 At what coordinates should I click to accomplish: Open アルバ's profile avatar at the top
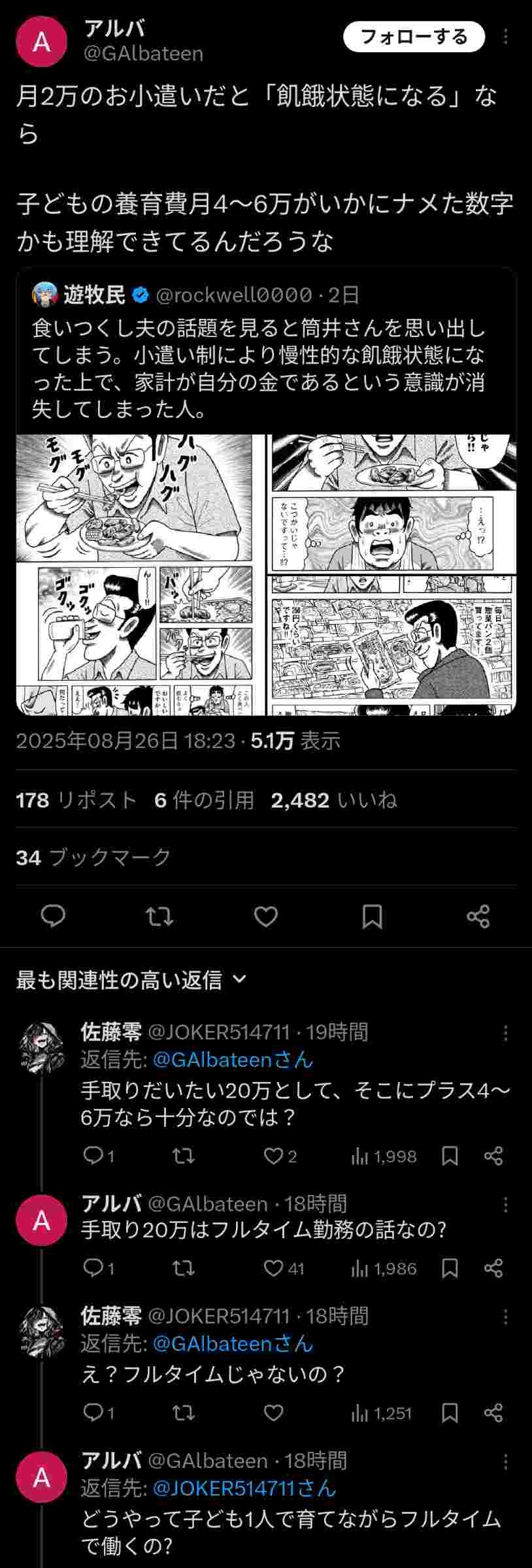[42, 42]
